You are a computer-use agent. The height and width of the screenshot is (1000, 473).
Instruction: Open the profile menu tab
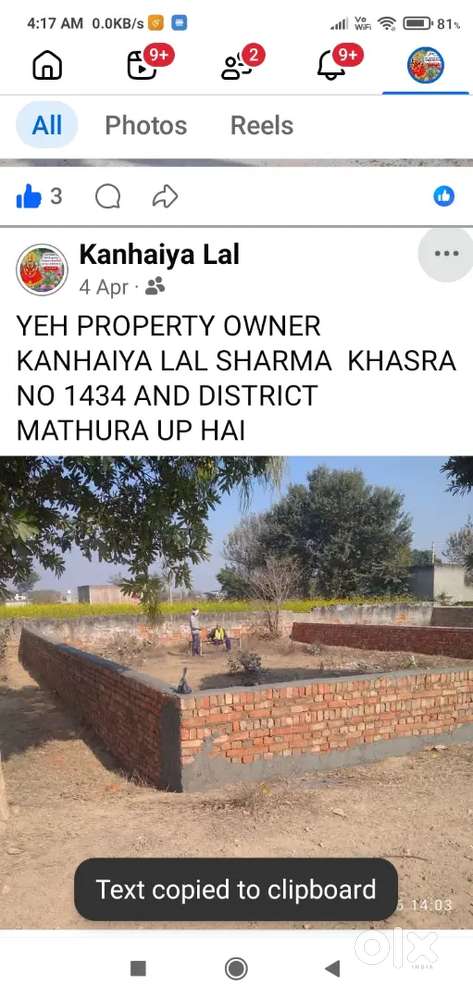click(426, 66)
